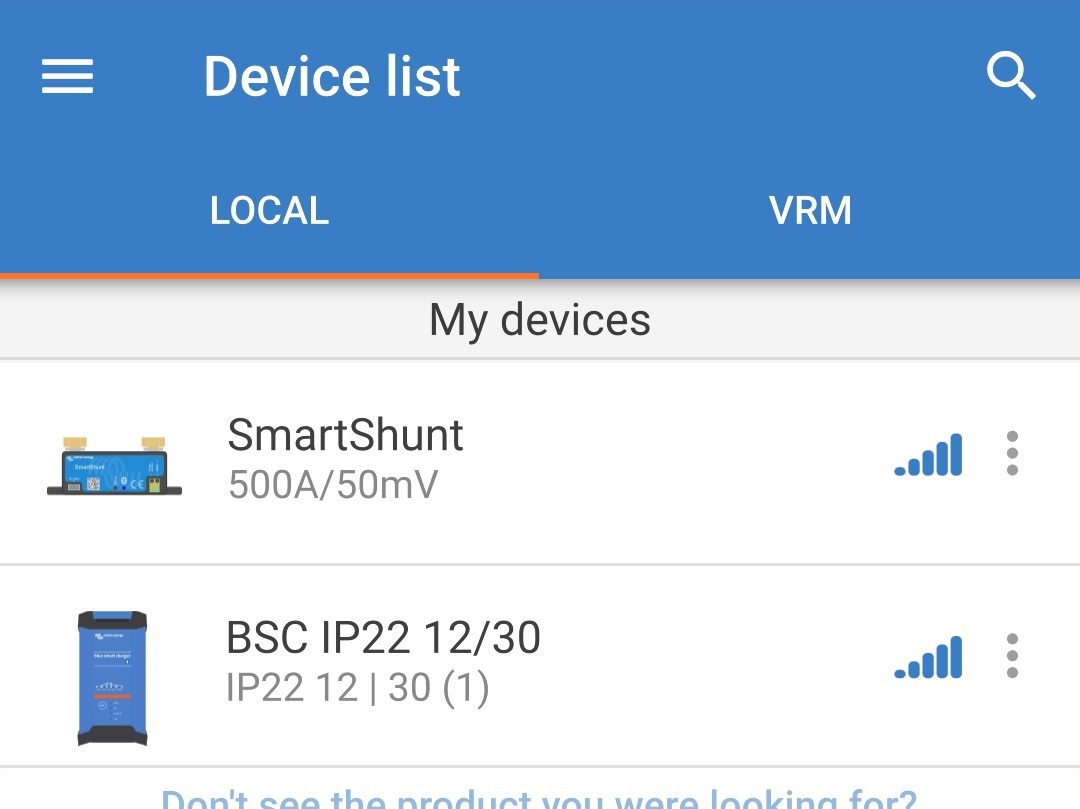The image size is (1080, 809).
Task: Open the SmartShunt device
Action: pyautogui.click(x=345, y=459)
